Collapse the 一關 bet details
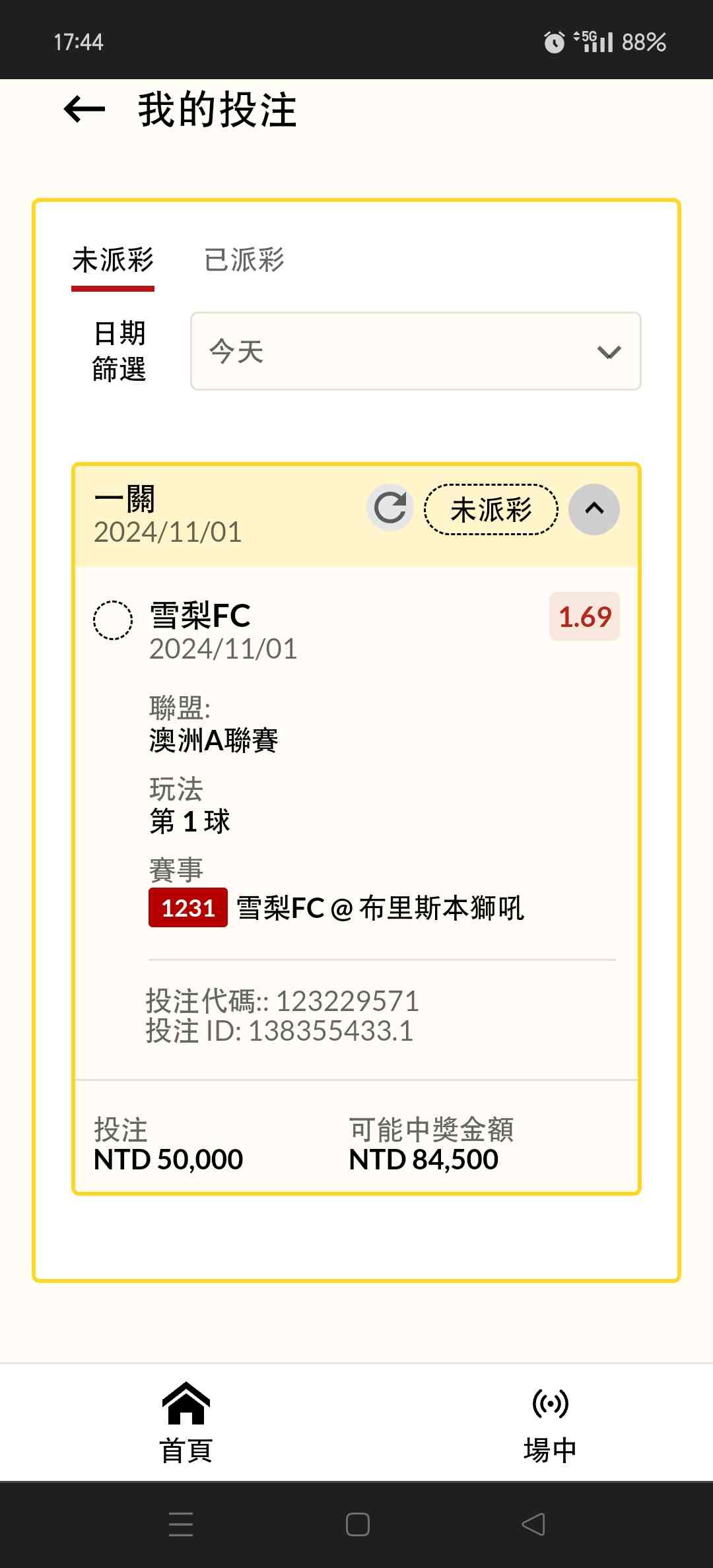Image resolution: width=713 pixels, height=1568 pixels. tap(594, 509)
